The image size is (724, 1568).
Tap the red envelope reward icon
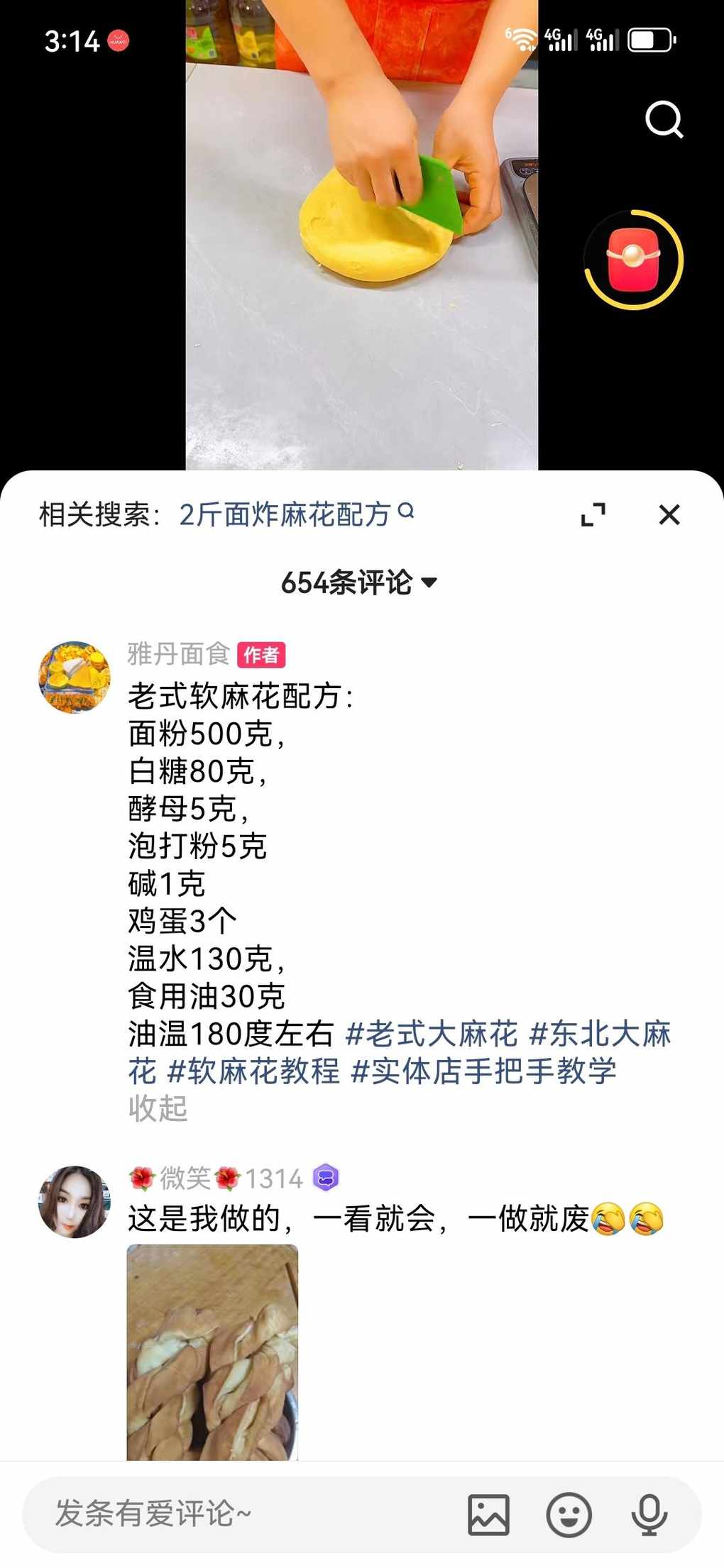click(x=633, y=260)
